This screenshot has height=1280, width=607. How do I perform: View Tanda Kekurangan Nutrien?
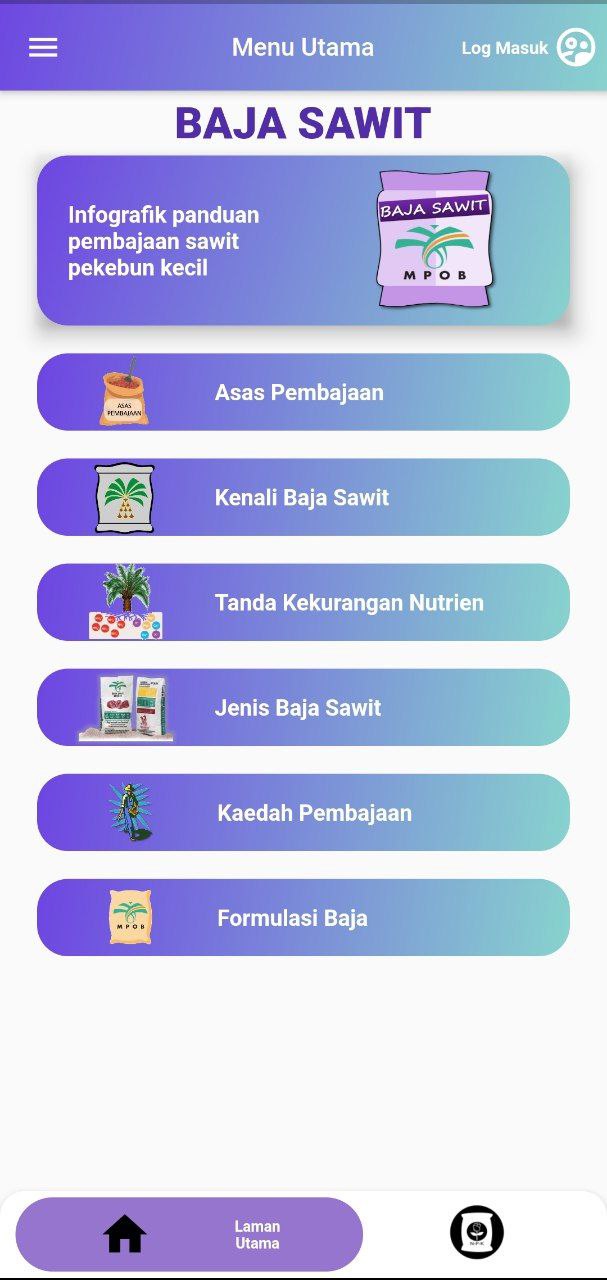pyautogui.click(x=303, y=602)
